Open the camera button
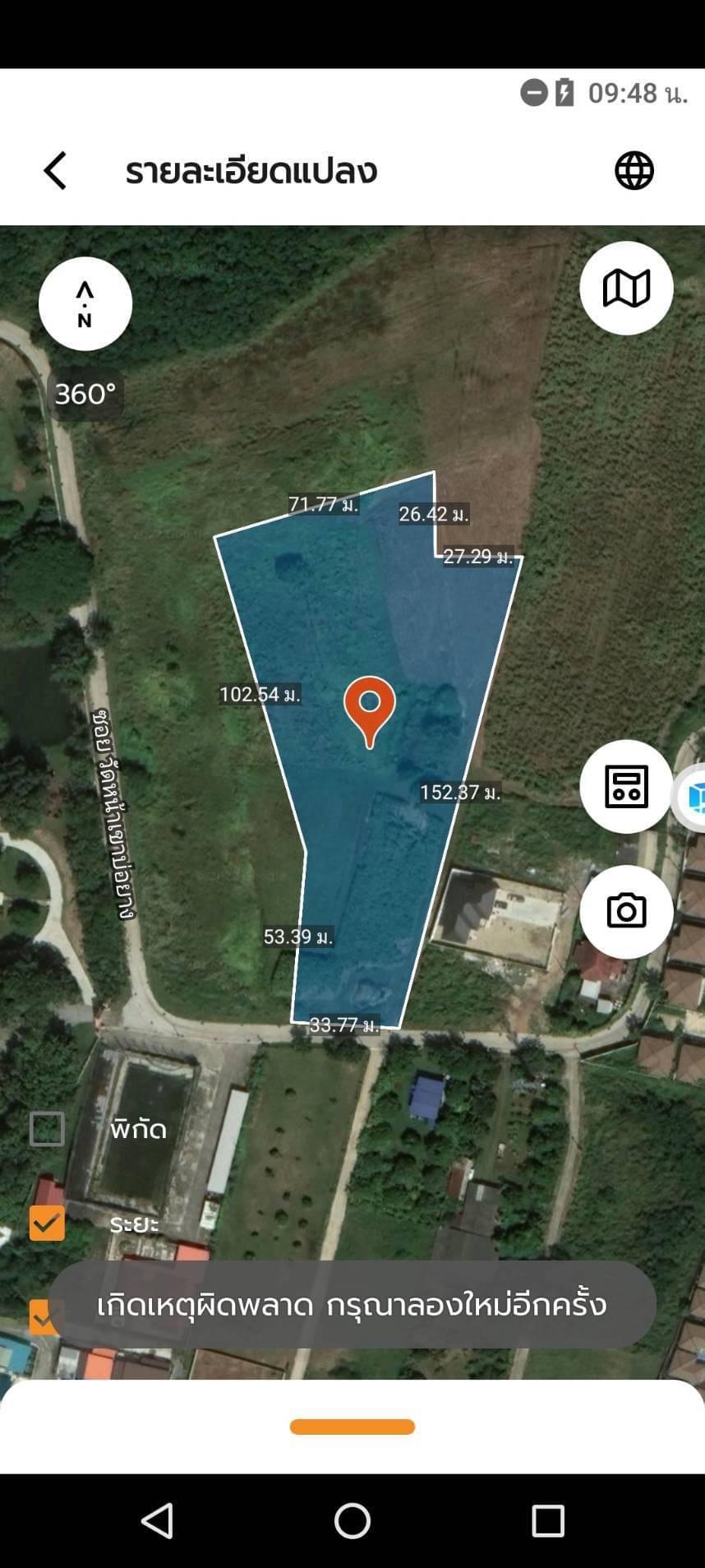The width and height of the screenshot is (705, 1568). (626, 911)
